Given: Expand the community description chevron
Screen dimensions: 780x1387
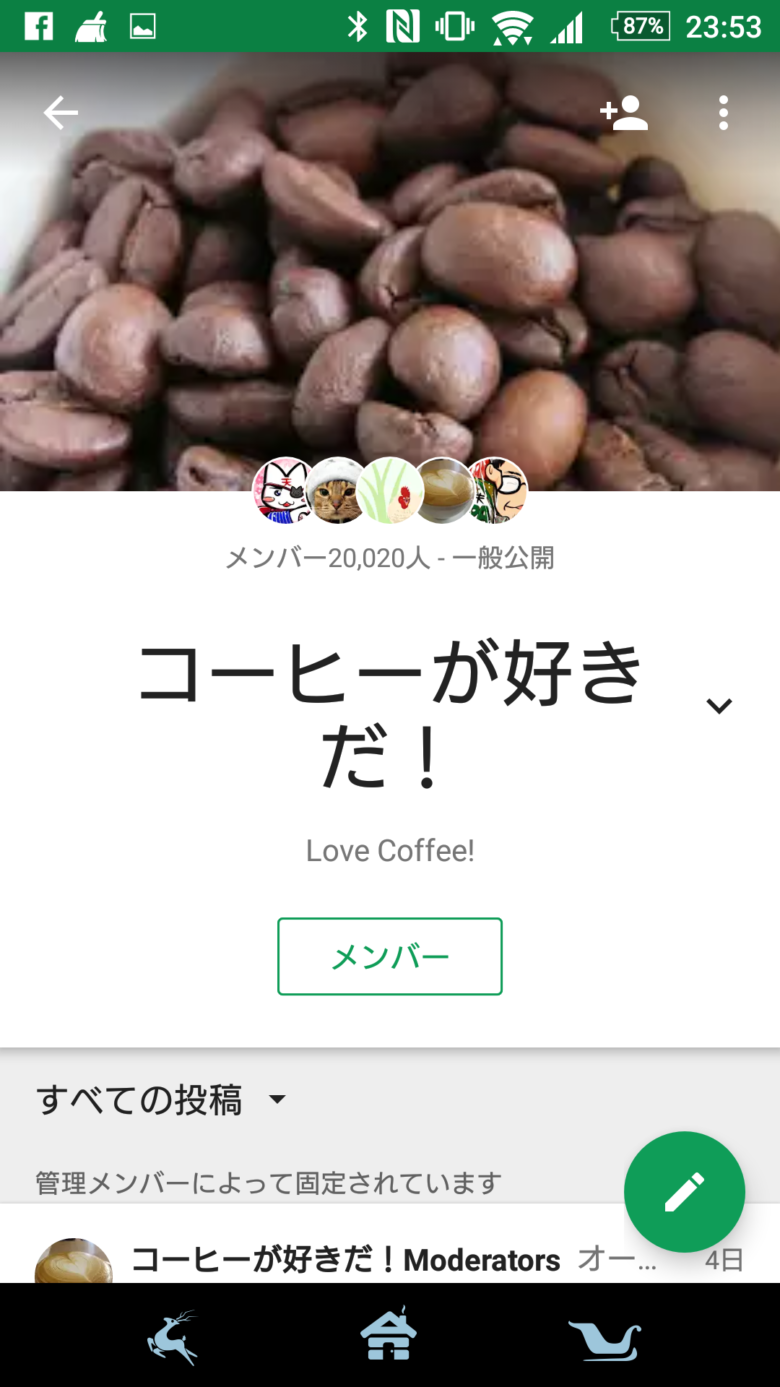Looking at the screenshot, I should coord(719,706).
